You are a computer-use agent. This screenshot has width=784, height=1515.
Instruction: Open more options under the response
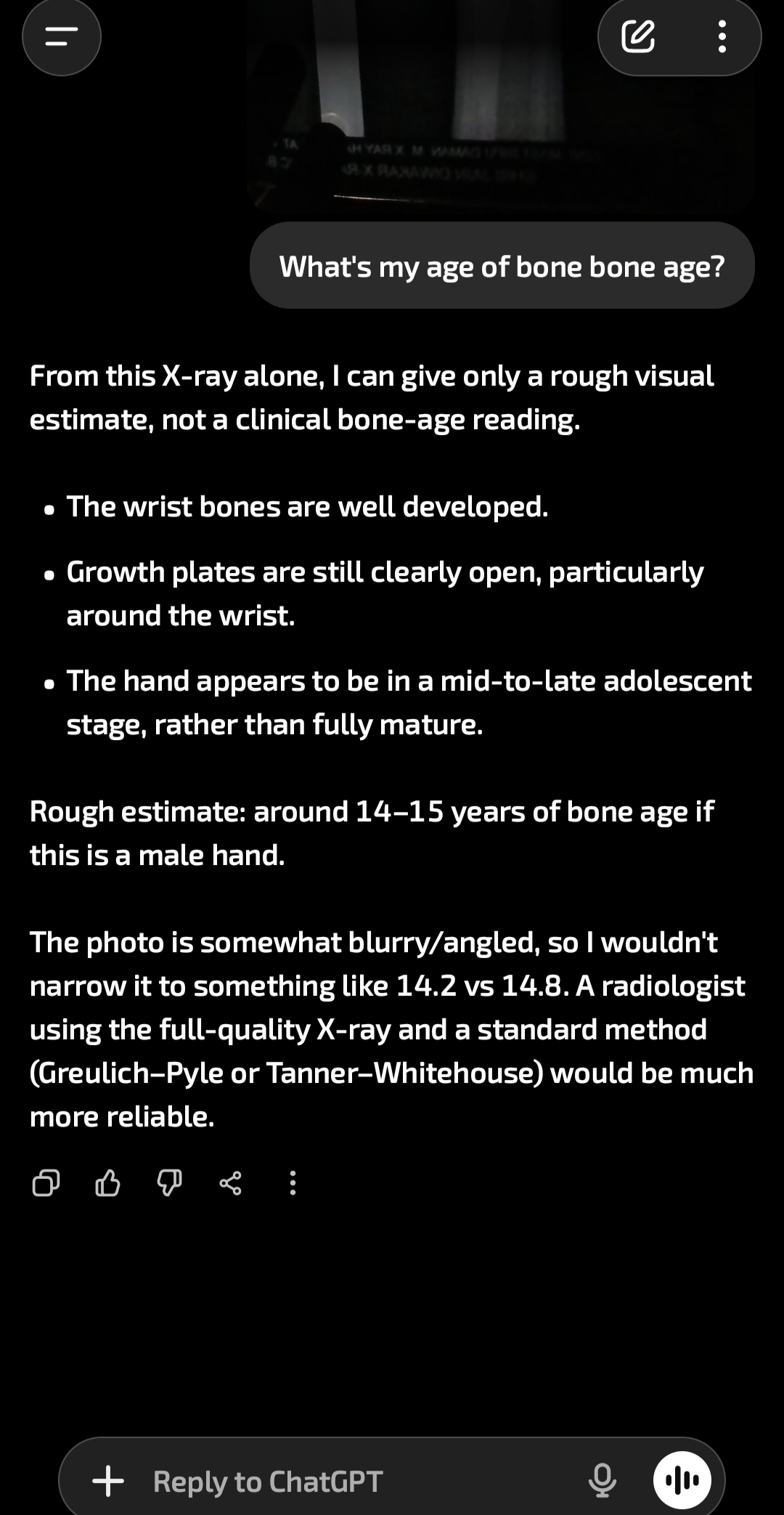click(293, 1183)
